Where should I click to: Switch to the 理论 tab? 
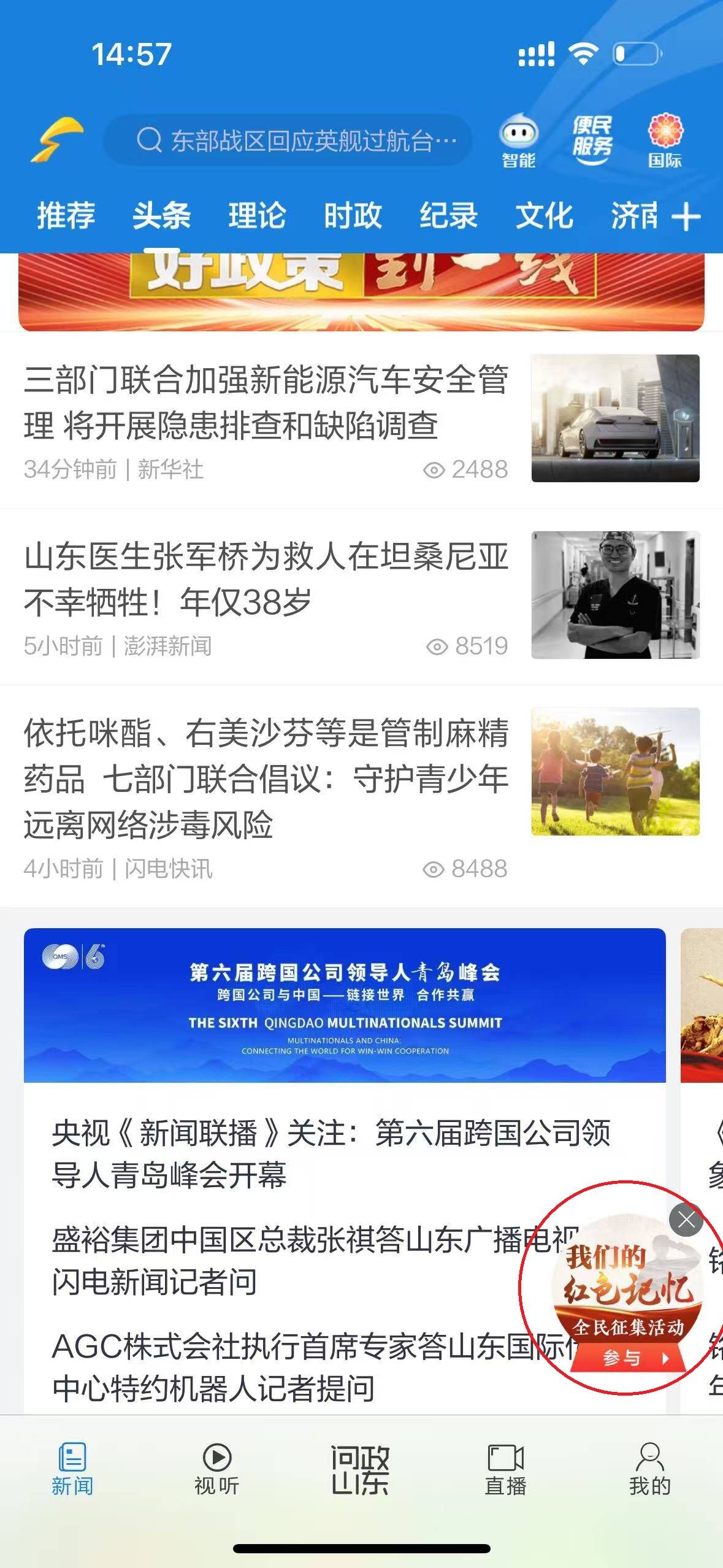[257, 216]
